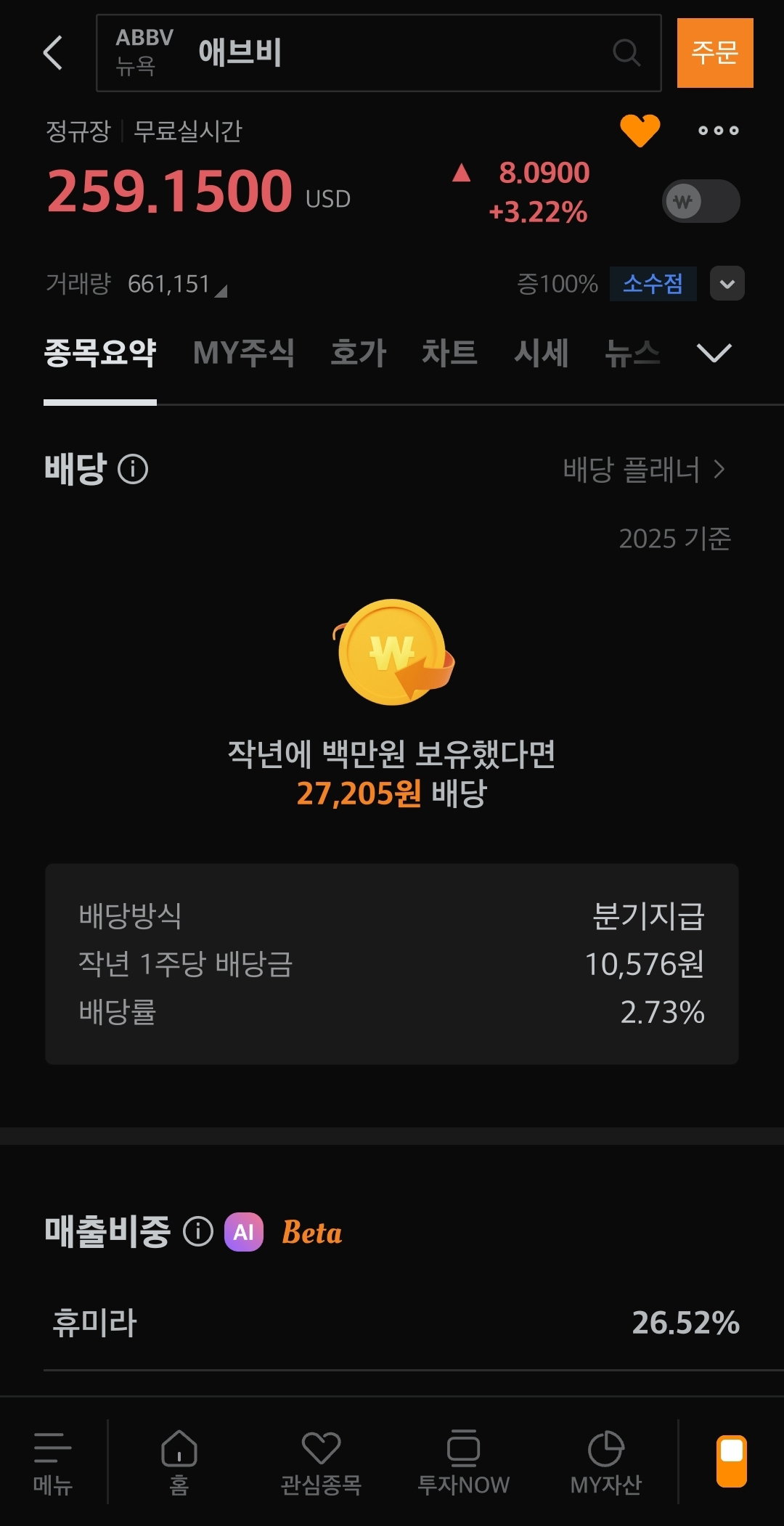
Task: Switch to the MY주식 tab
Action: [x=243, y=353]
